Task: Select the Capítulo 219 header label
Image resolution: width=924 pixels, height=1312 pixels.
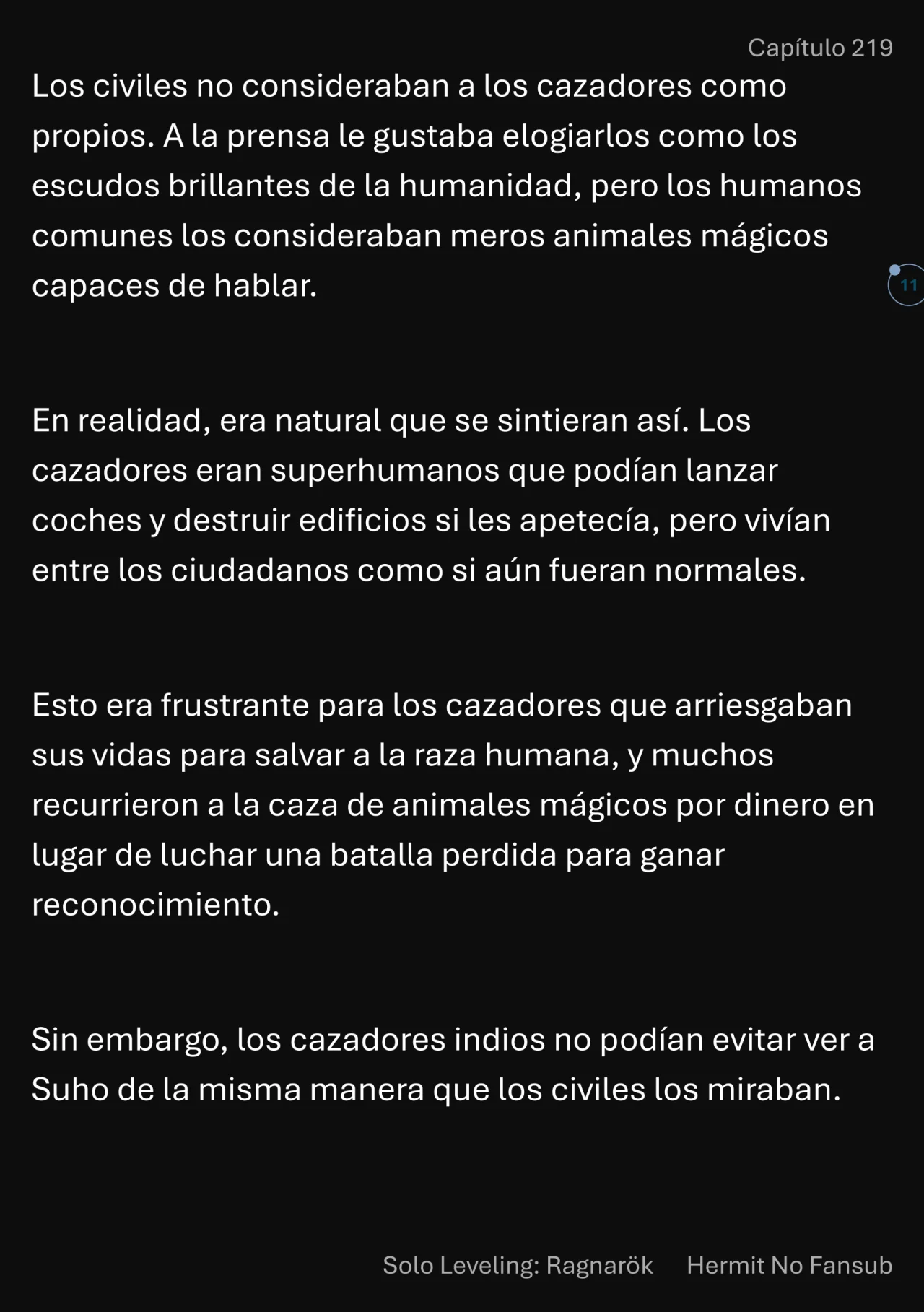Action: tap(821, 47)
